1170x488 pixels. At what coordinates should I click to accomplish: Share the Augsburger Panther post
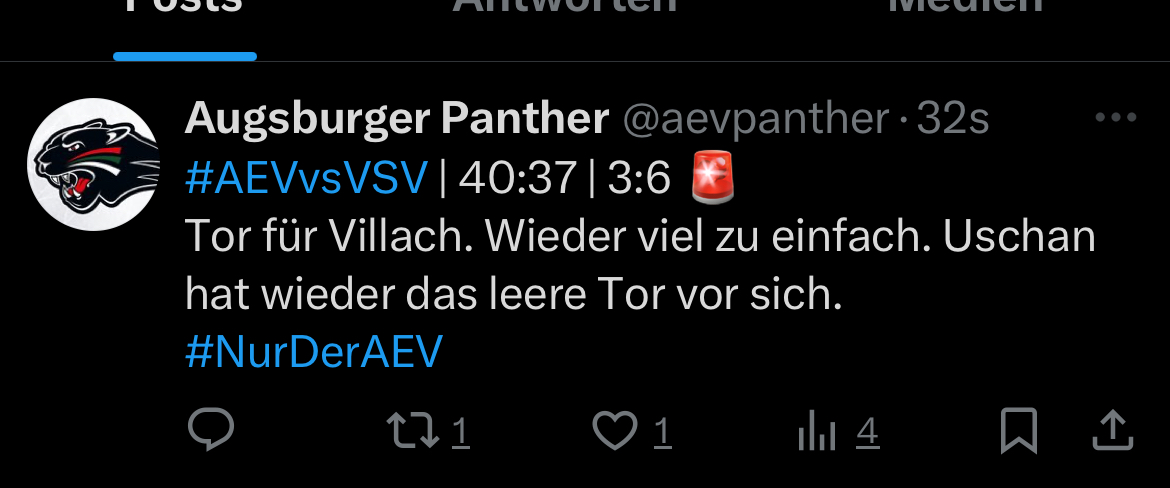pyautogui.click(x=1111, y=431)
